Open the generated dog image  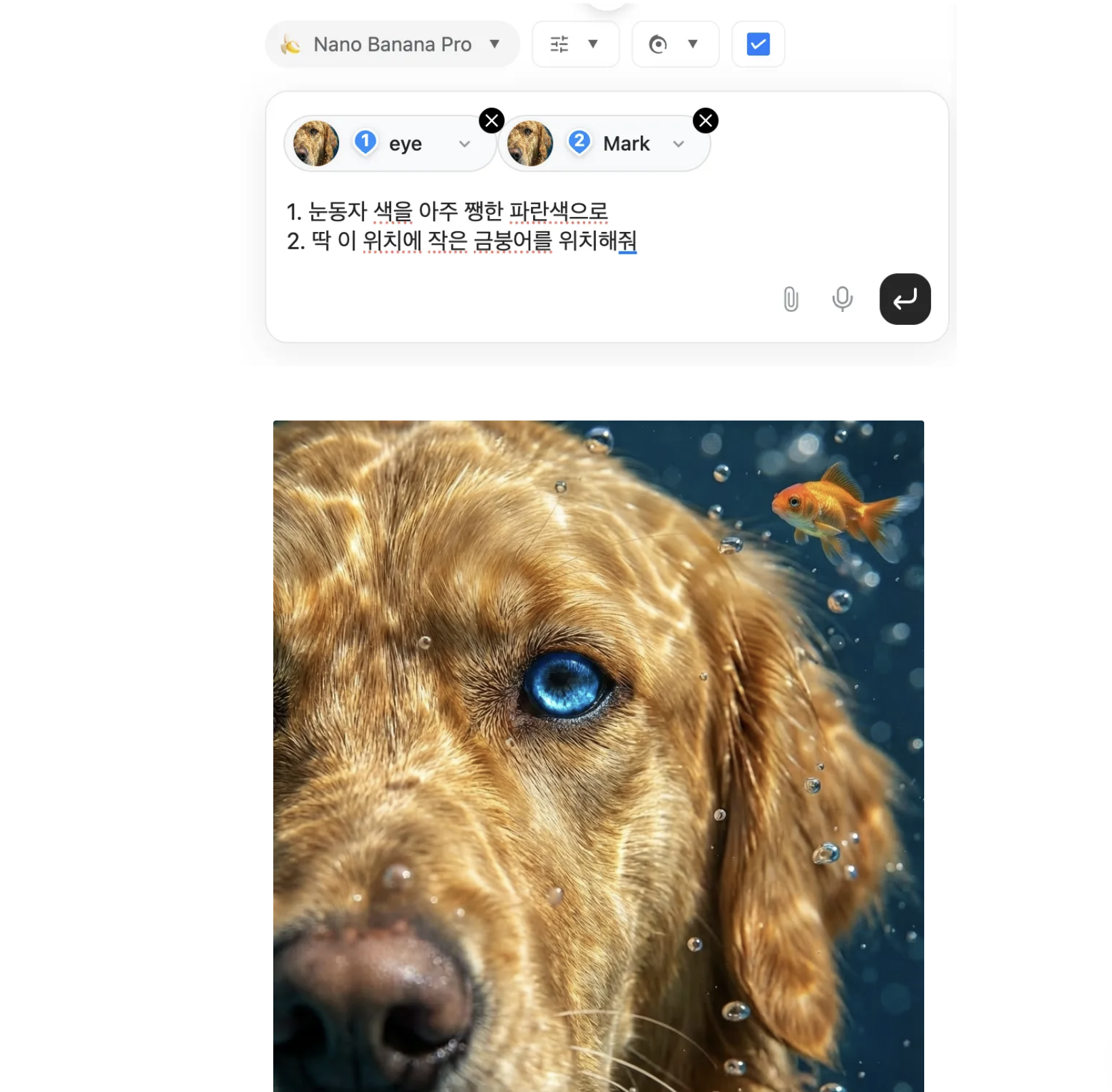(x=598, y=753)
